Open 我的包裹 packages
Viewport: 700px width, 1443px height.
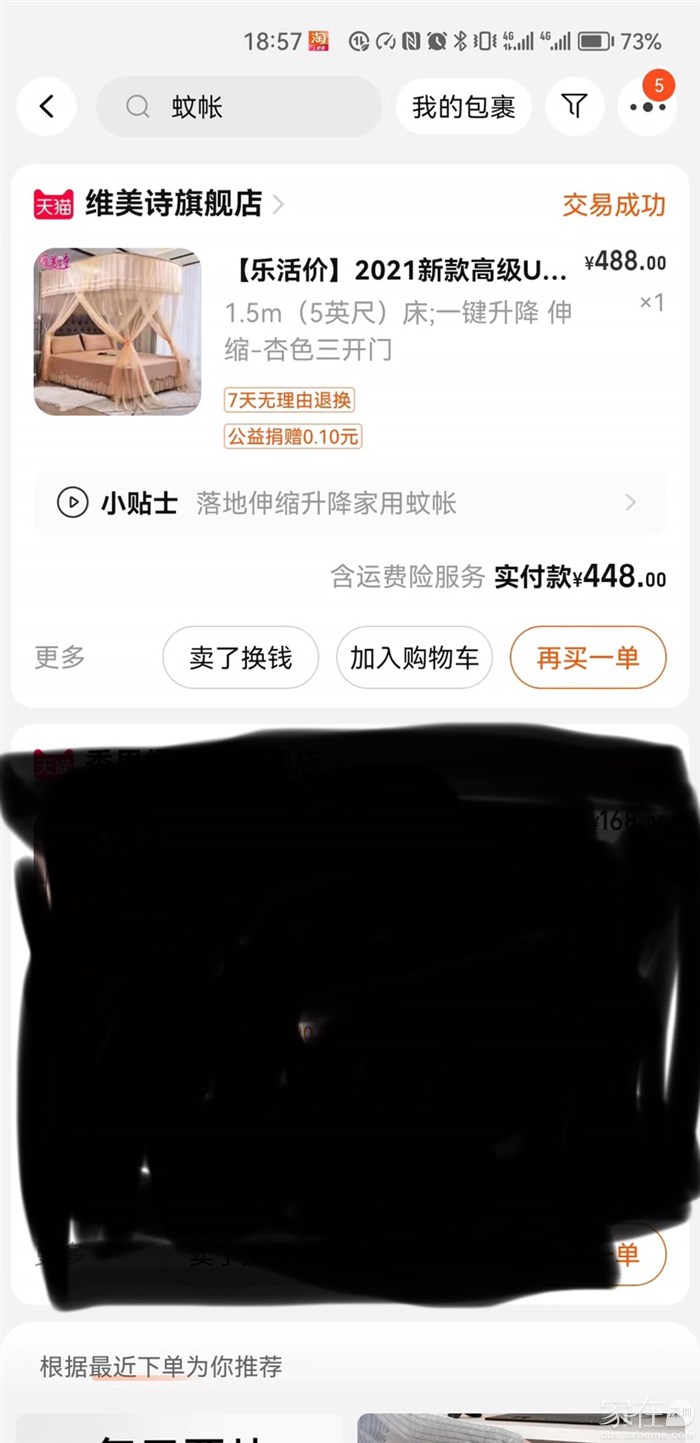click(x=463, y=107)
